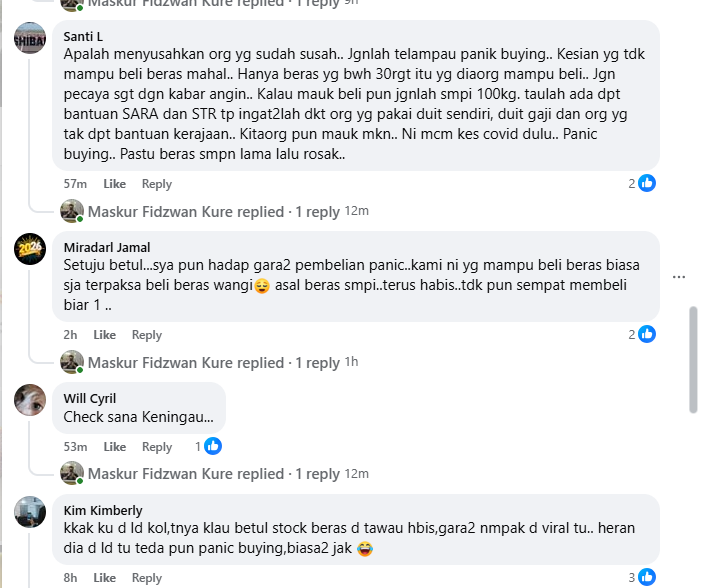Open options menu for Miradarl Jamal's comment
The image size is (701, 588).
(x=679, y=276)
